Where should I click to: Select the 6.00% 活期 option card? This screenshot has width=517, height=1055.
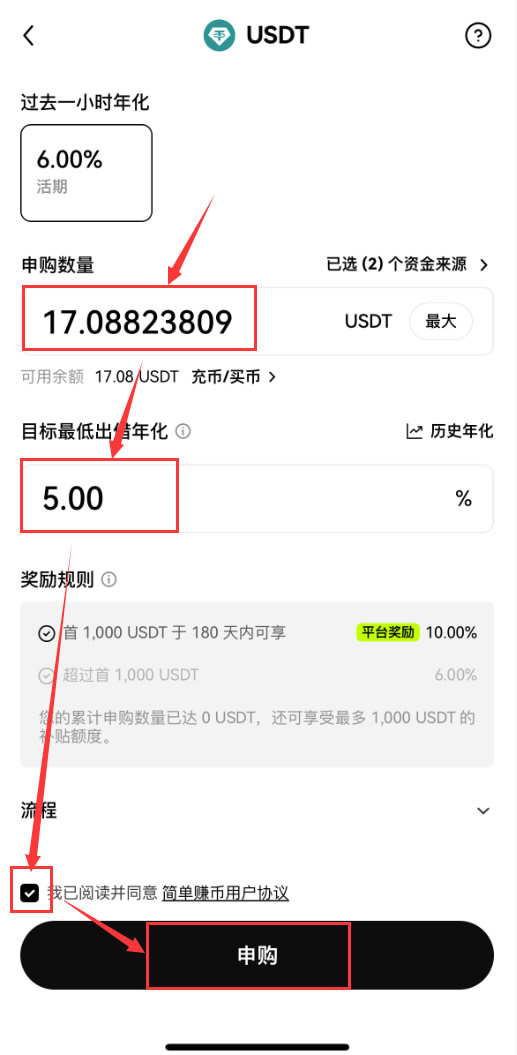86,173
